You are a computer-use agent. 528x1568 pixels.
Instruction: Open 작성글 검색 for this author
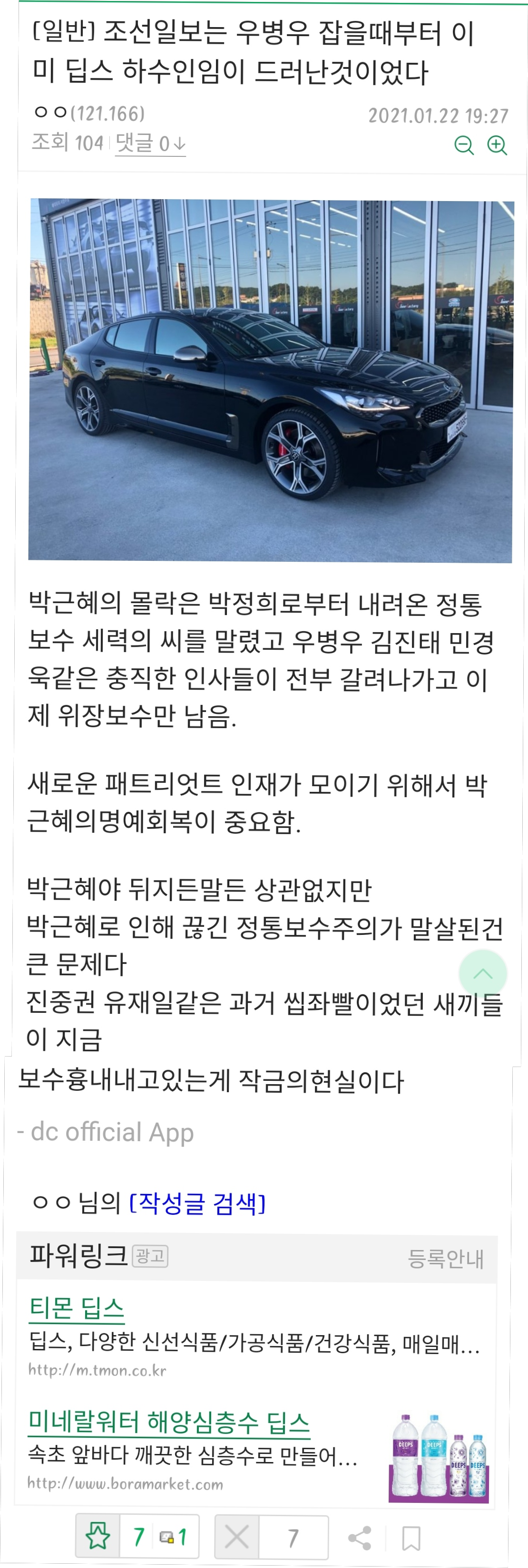(x=197, y=1203)
